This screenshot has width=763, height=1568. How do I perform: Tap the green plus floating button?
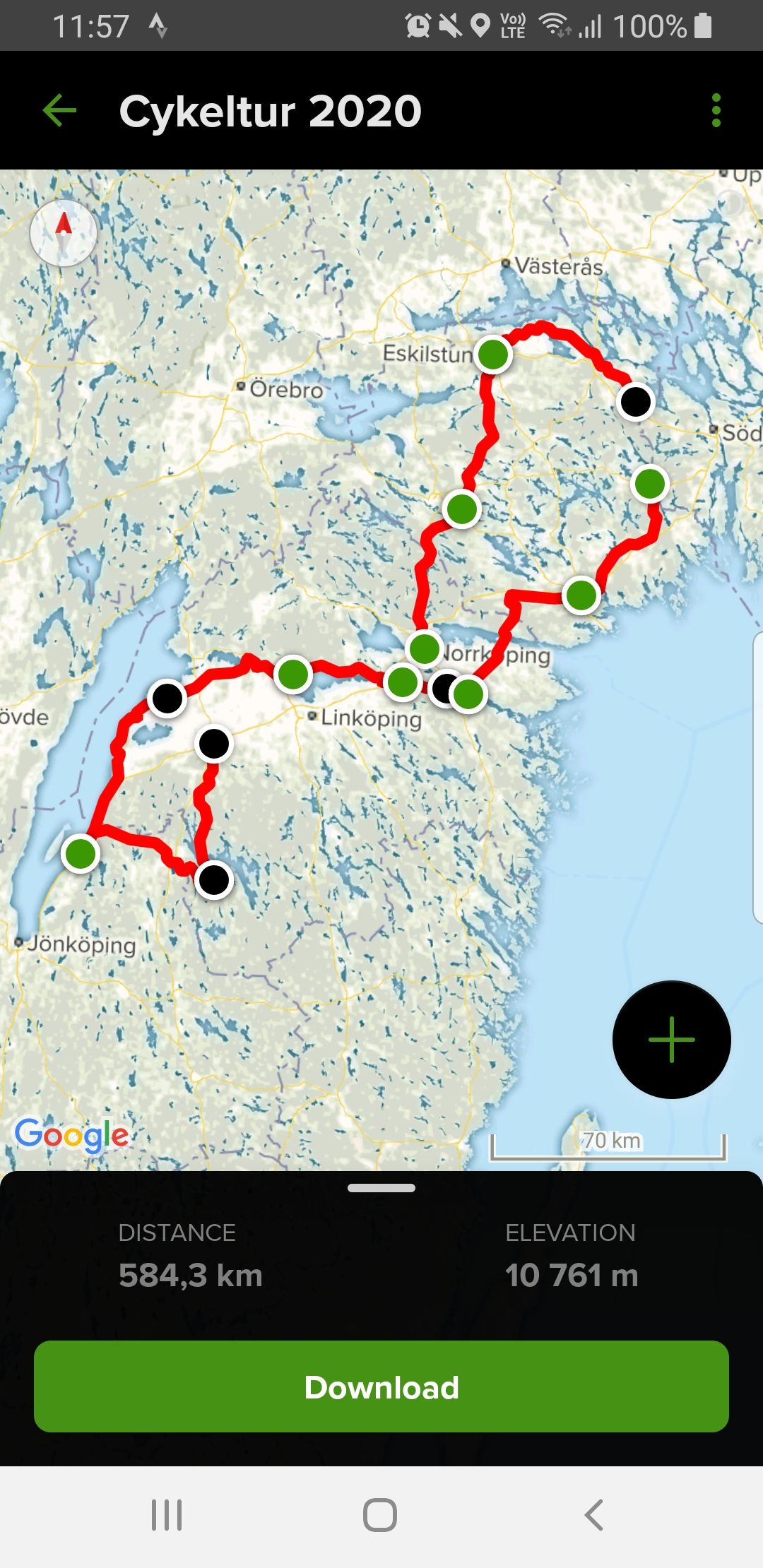(x=672, y=1039)
